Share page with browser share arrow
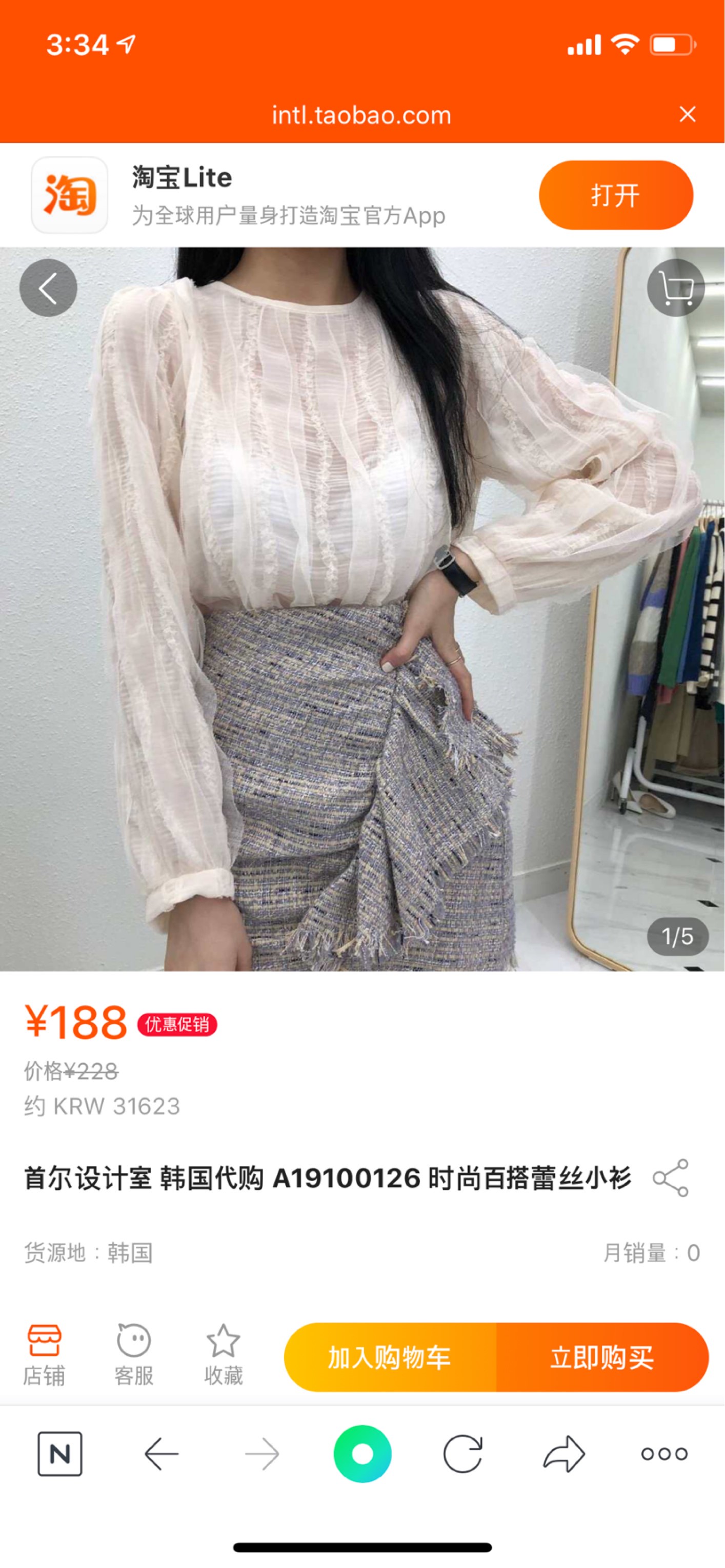 pyautogui.click(x=564, y=1454)
